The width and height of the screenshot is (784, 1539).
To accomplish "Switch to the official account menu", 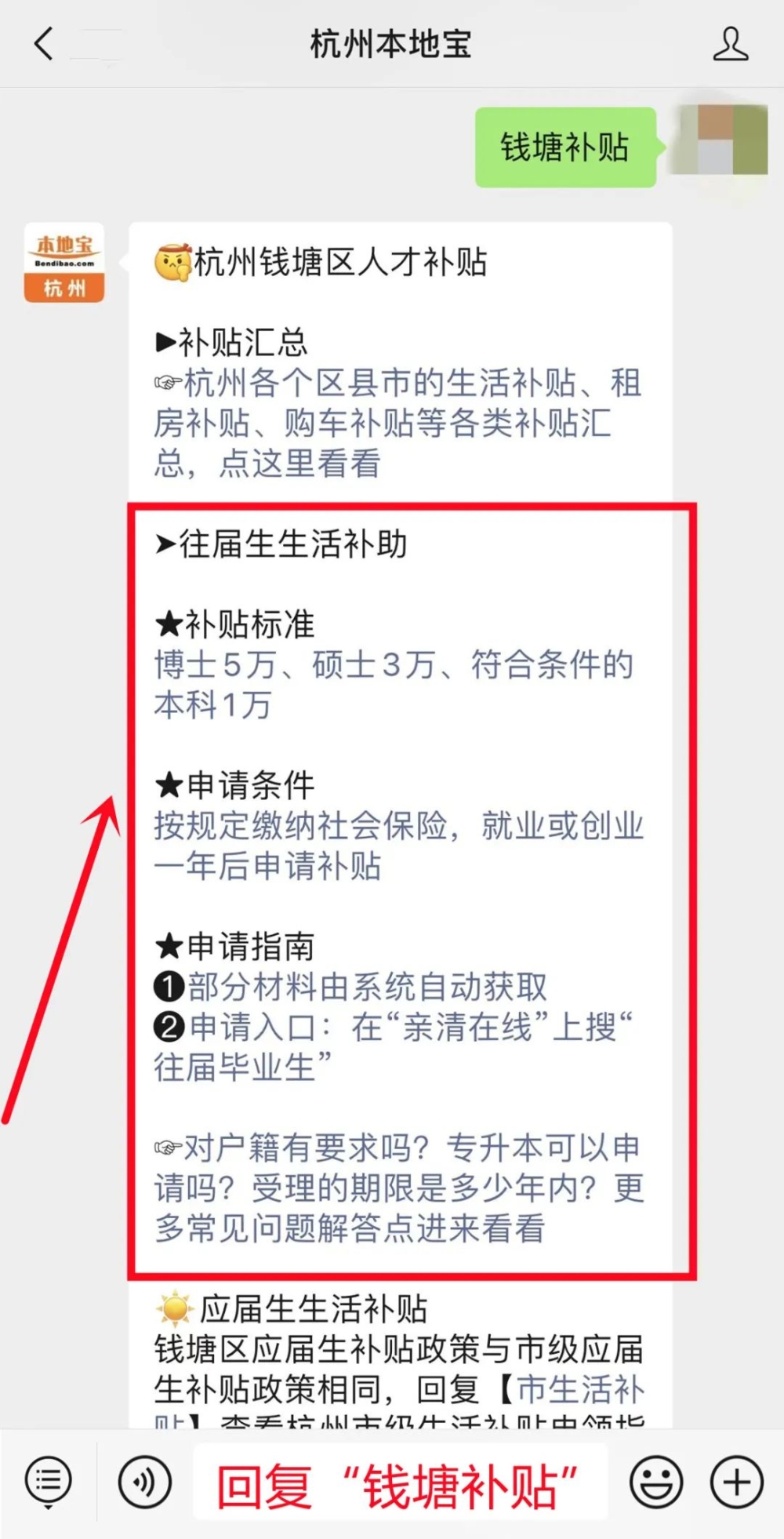I will 49,1483.
